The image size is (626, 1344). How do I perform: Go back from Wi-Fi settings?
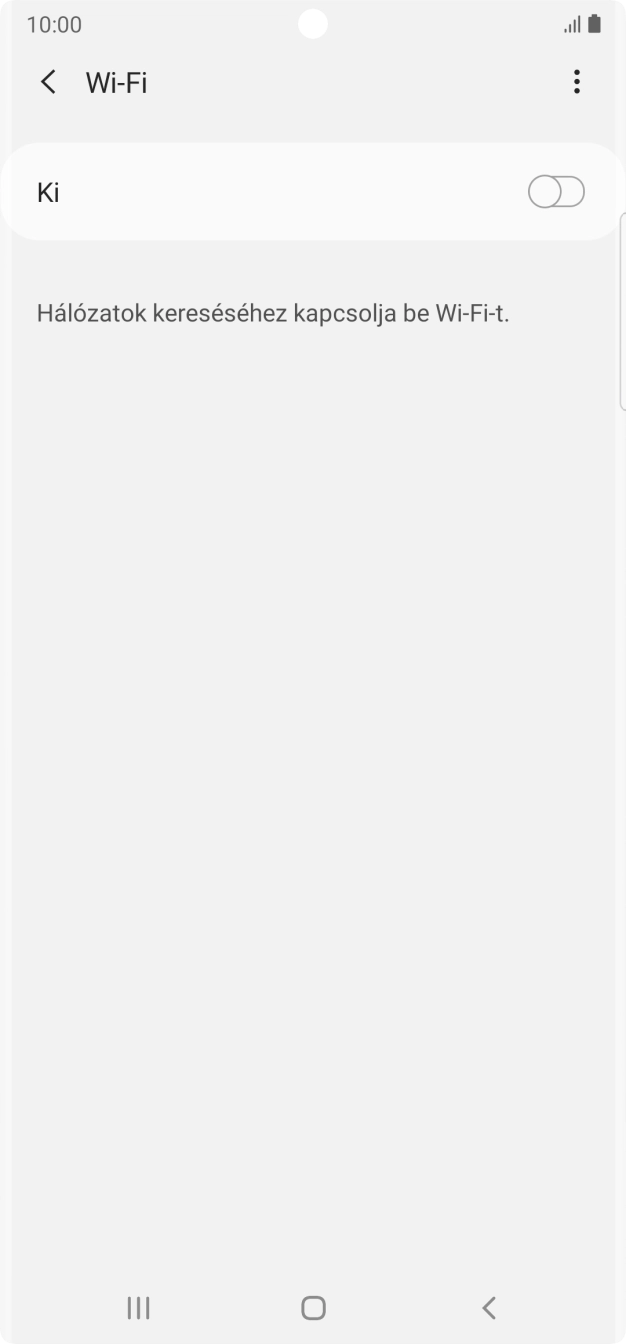(x=48, y=82)
